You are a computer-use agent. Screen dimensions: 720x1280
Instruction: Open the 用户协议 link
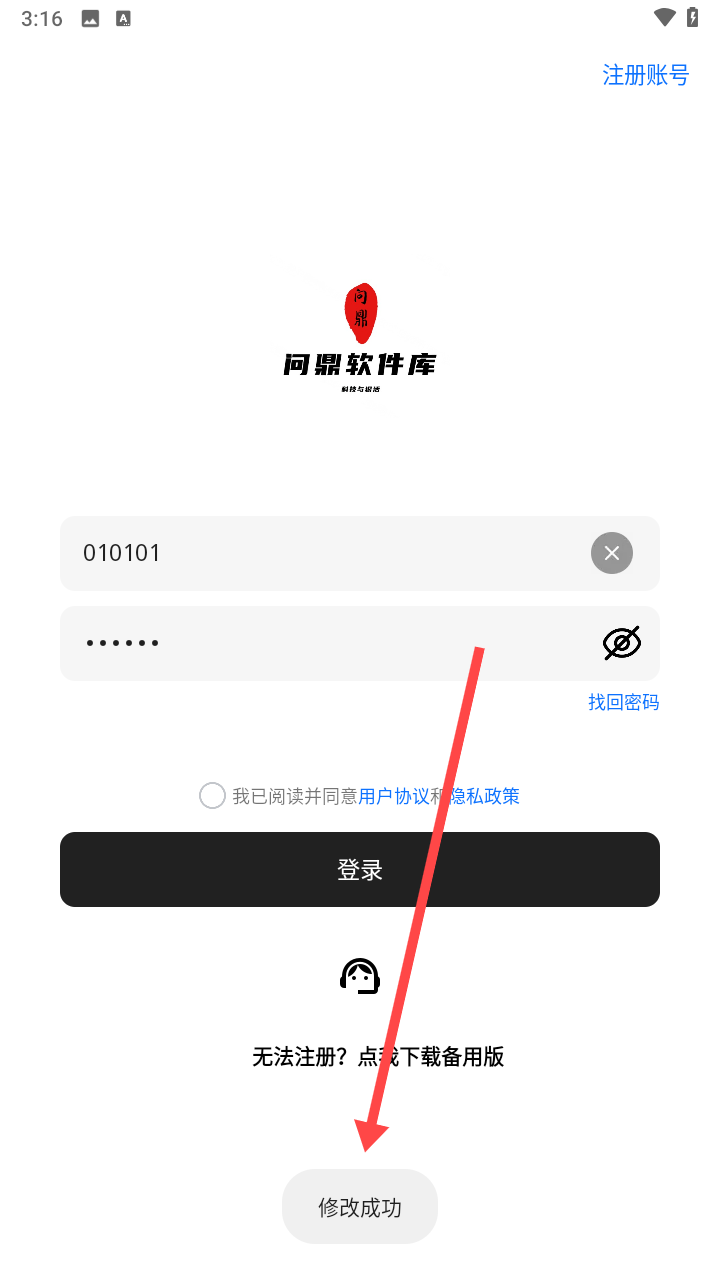coord(394,796)
